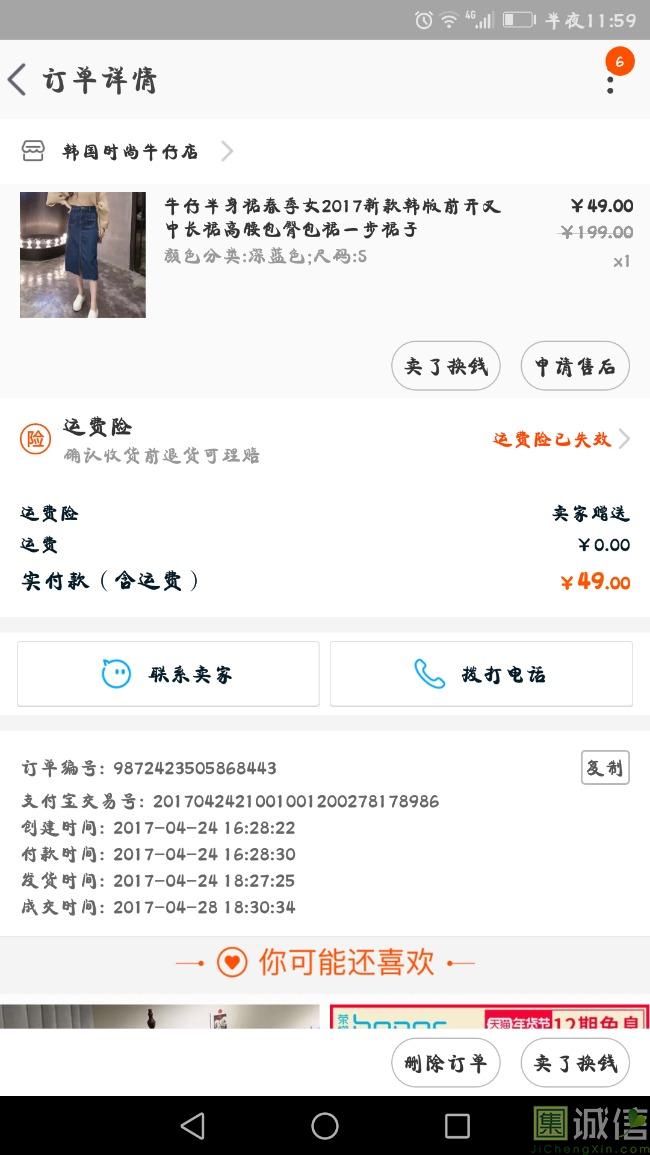Image resolution: width=650 pixels, height=1155 pixels.
Task: Contact the seller via 联系卖家
Action: pos(168,674)
